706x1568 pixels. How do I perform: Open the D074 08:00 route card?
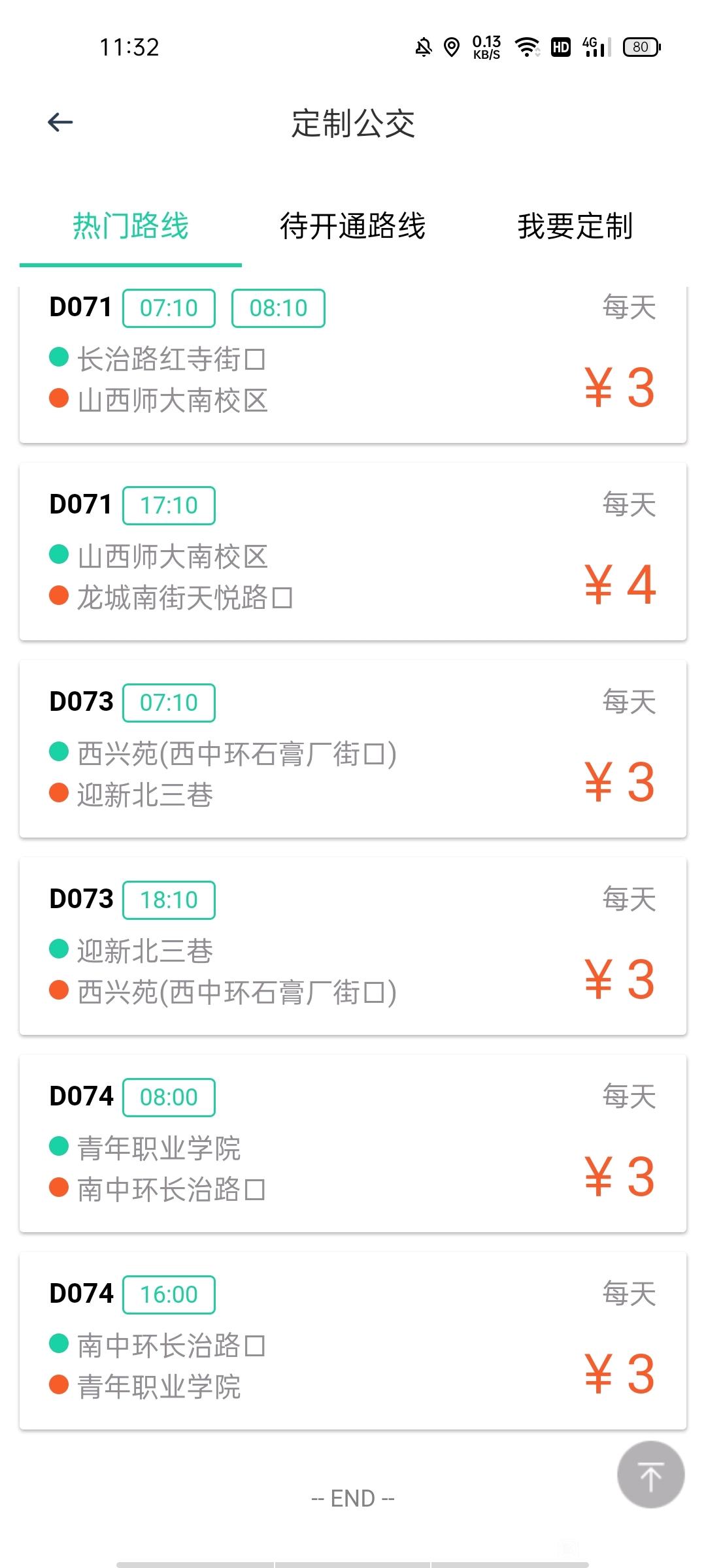point(353,1143)
